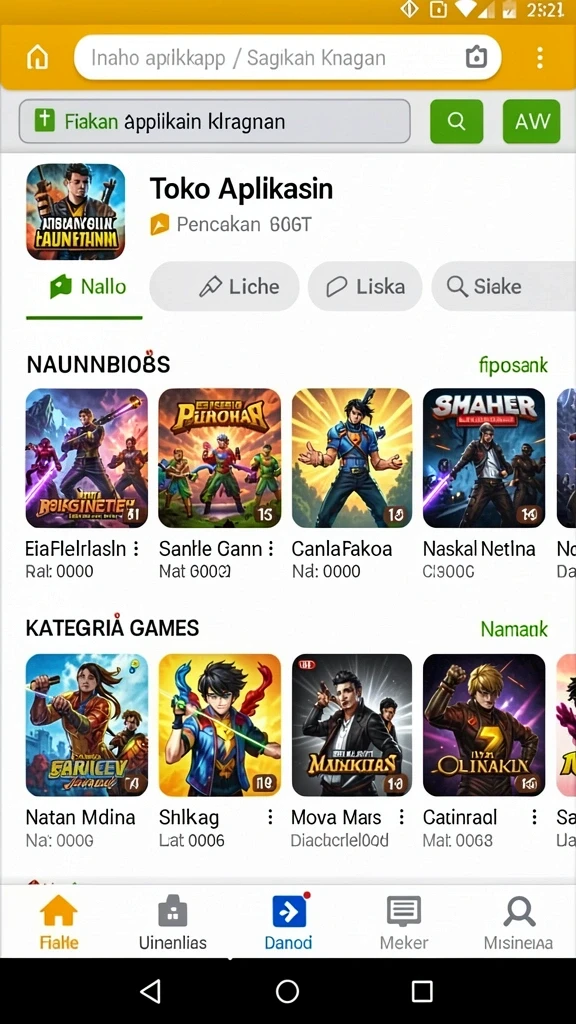This screenshot has height=1024, width=576.
Task: Select the Liche chip
Action: 225,286
